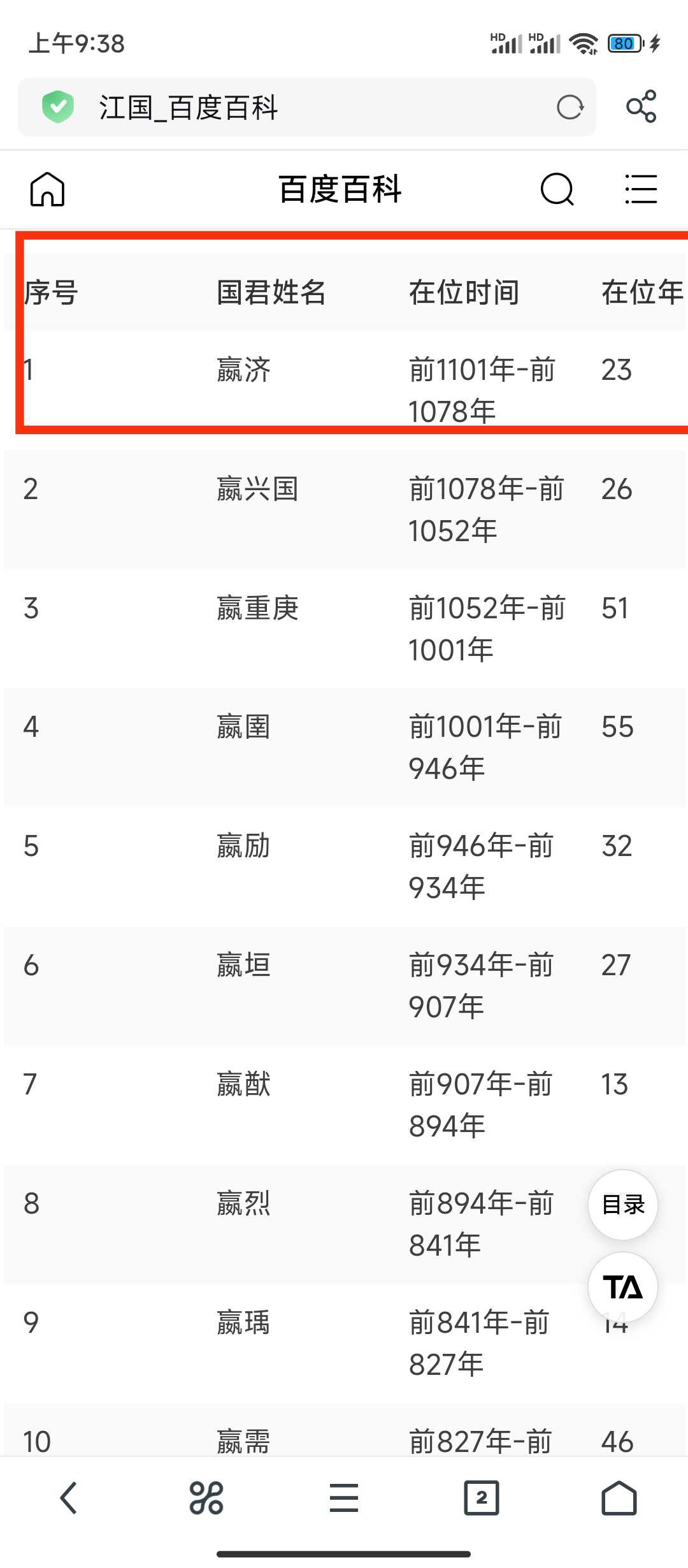Share this Baidu Baike page
Image resolution: width=688 pixels, height=1568 pixels.
pos(641,106)
